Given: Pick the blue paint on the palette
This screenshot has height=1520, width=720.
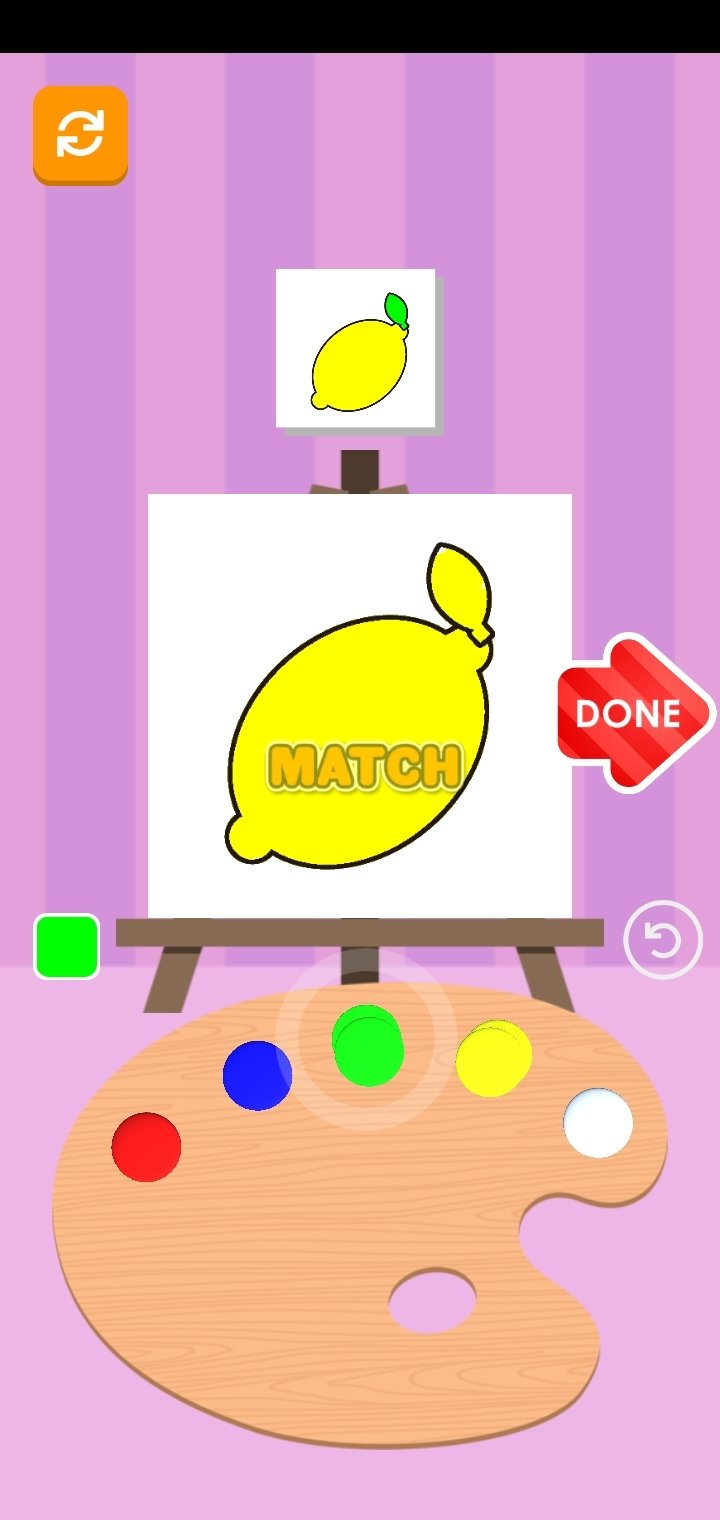Looking at the screenshot, I should [x=257, y=1076].
